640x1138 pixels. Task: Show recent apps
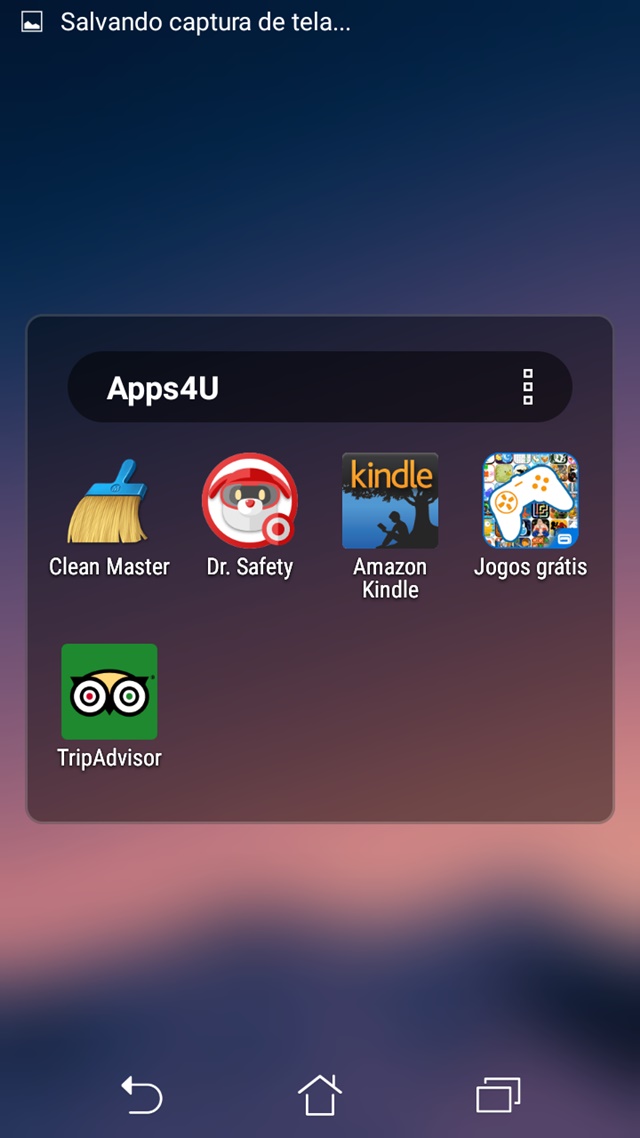pyautogui.click(x=499, y=1095)
